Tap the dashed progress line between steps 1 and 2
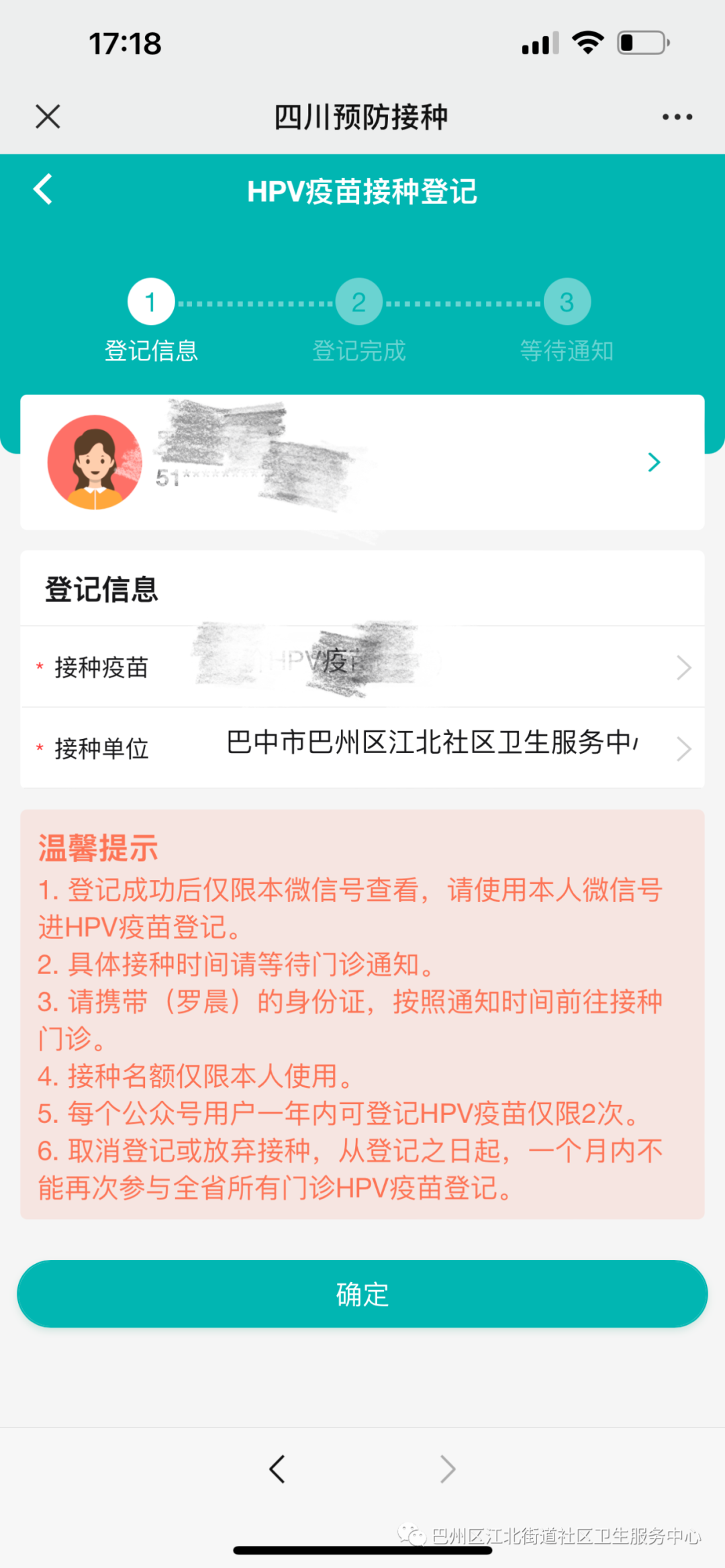The width and height of the screenshot is (725, 1568). pos(255,301)
